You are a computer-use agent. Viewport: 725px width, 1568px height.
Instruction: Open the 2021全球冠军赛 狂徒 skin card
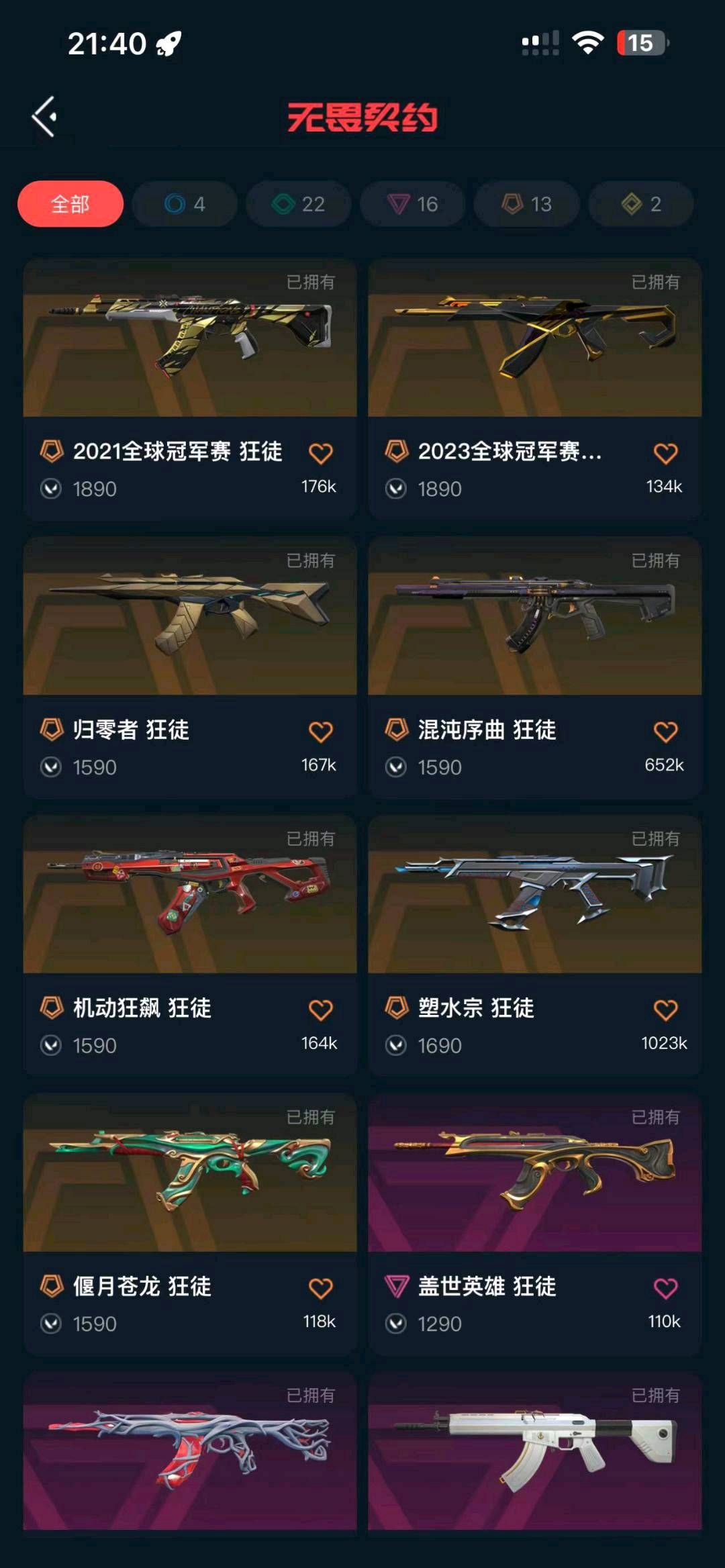pyautogui.click(x=190, y=338)
